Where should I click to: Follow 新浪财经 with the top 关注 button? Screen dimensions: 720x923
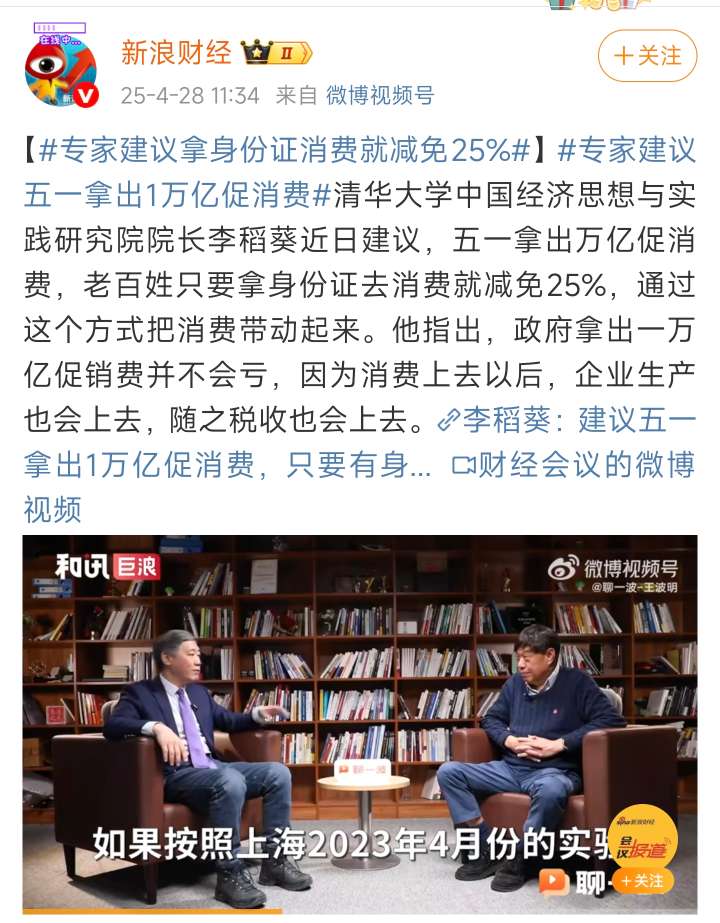[x=646, y=56]
